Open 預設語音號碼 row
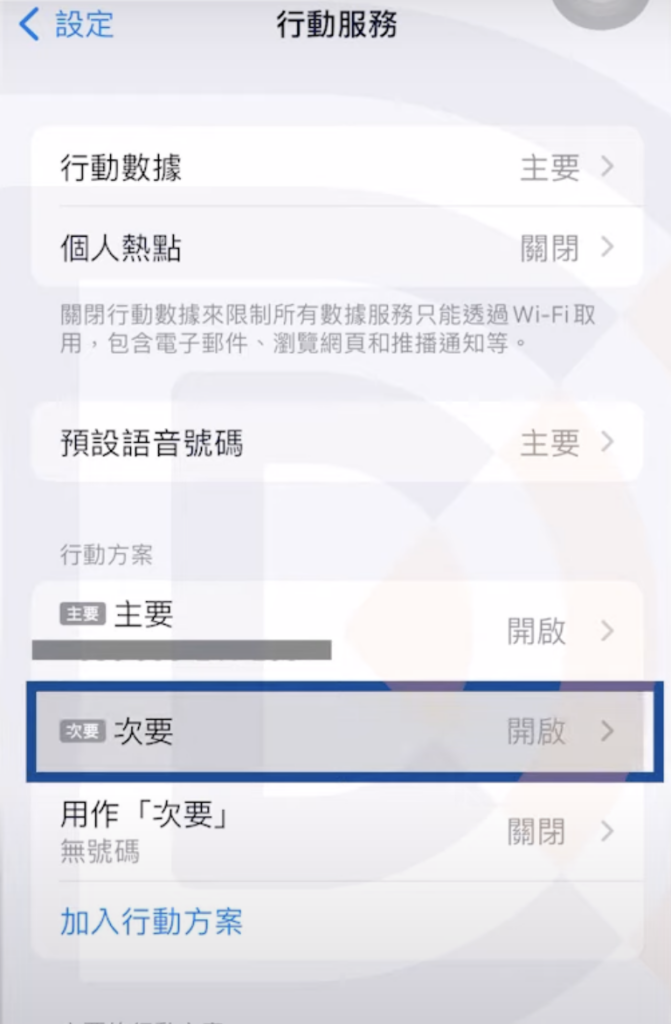Screen dimensions: 671x1024 click(x=336, y=442)
